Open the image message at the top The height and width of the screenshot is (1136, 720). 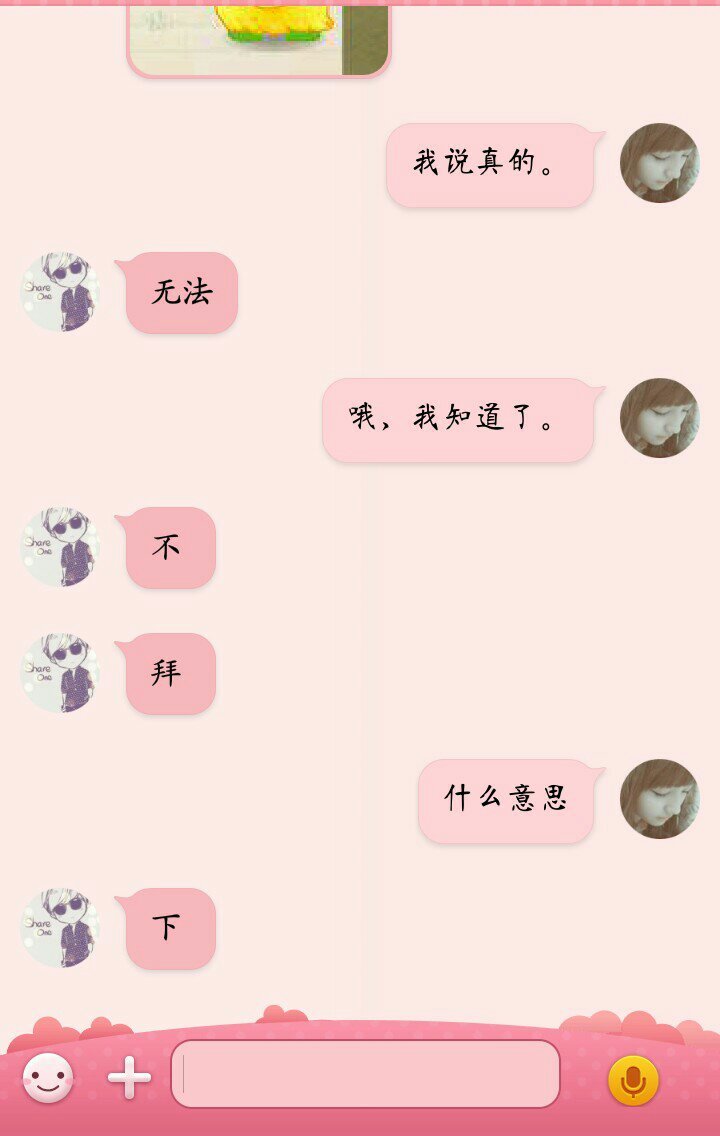(x=258, y=38)
